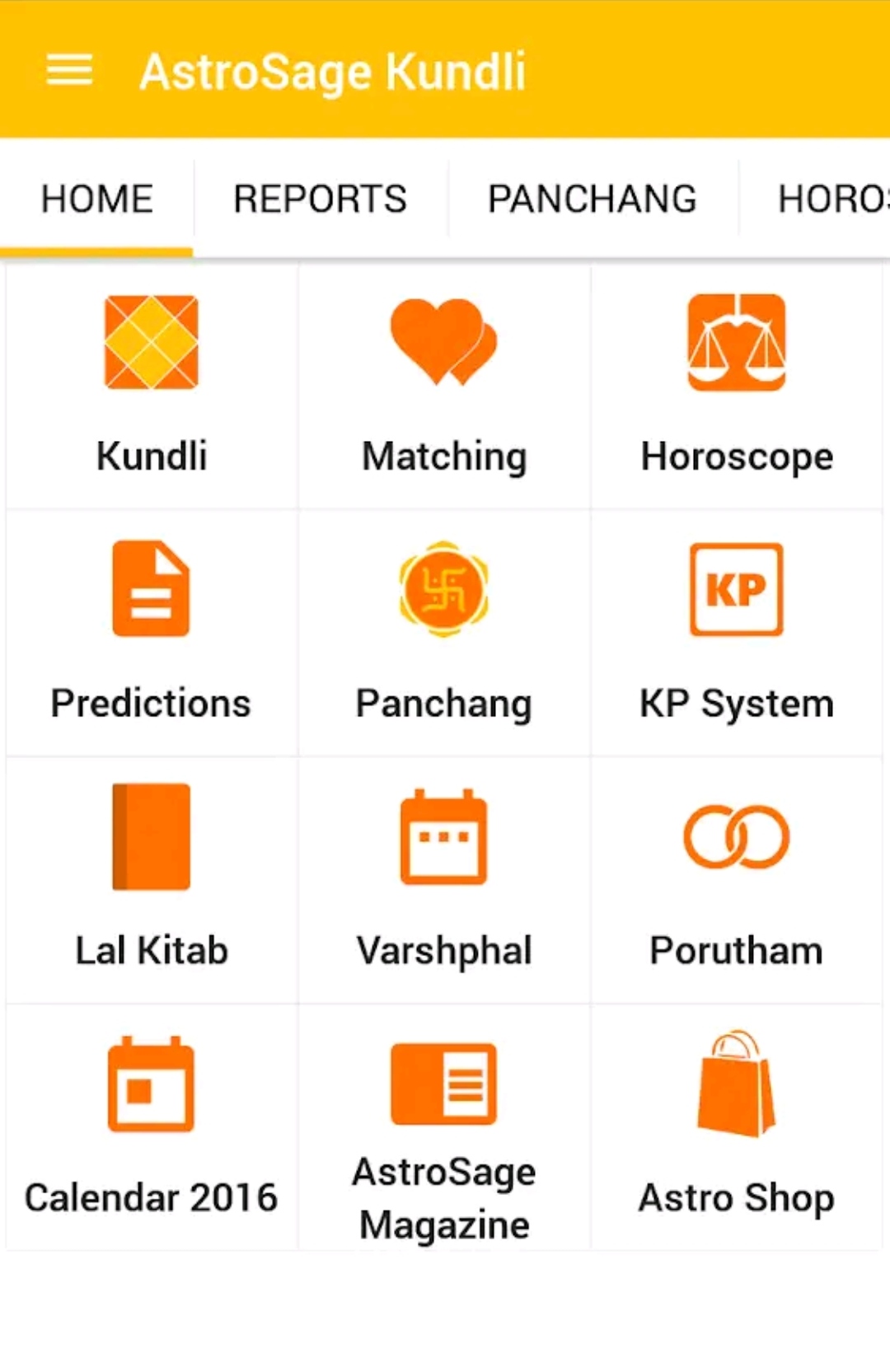Open KP System
This screenshot has height=1372, width=890.
coord(737,633)
